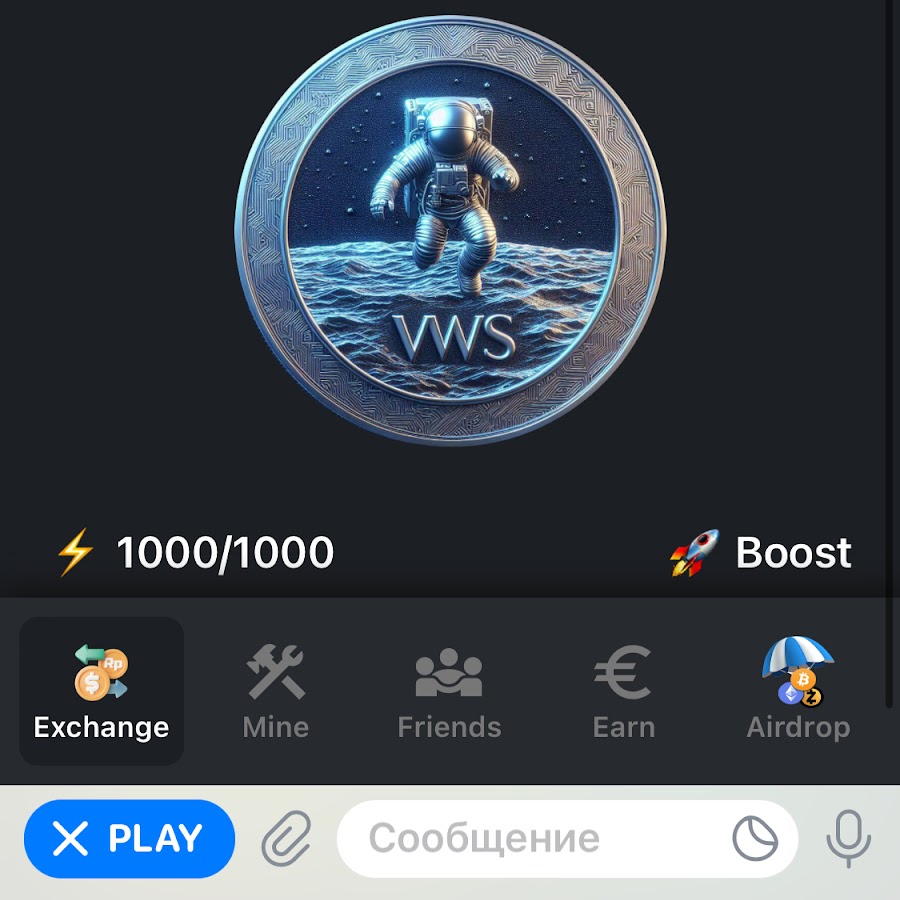Attach a file with the paperclip
This screenshot has width=900, height=900.
click(286, 838)
